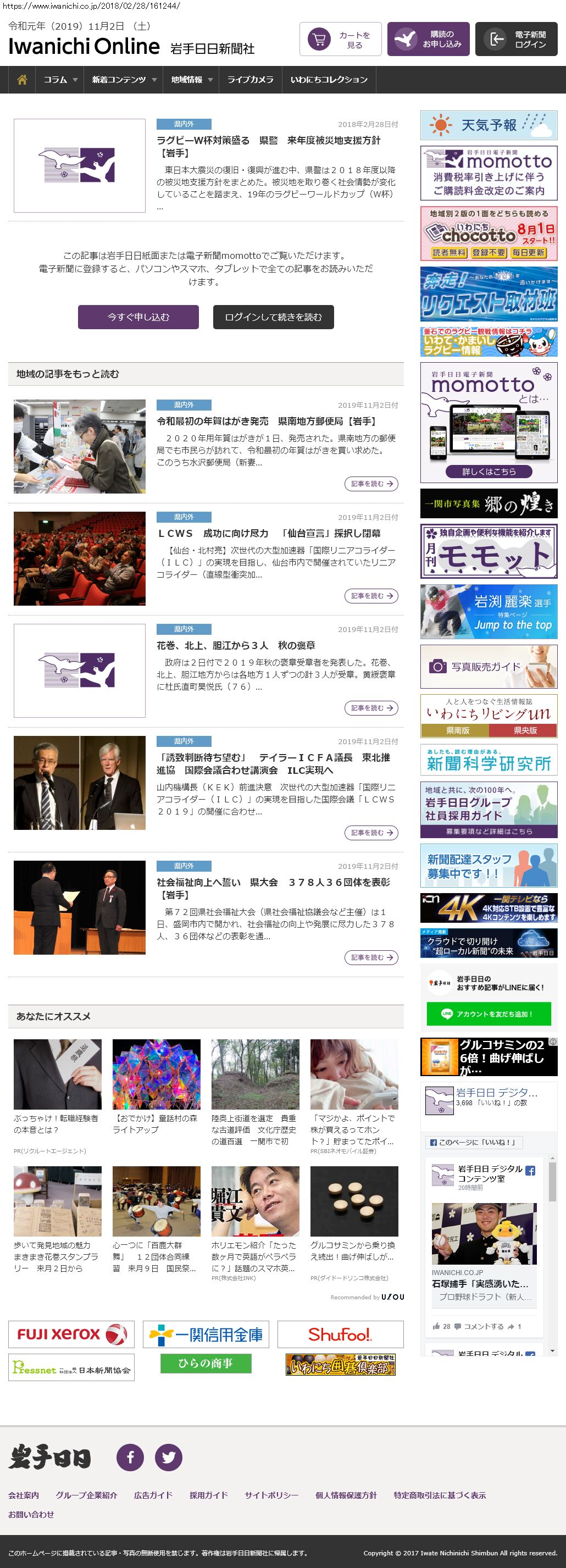
Task: Select ログインして続きを読む button
Action: point(273,317)
